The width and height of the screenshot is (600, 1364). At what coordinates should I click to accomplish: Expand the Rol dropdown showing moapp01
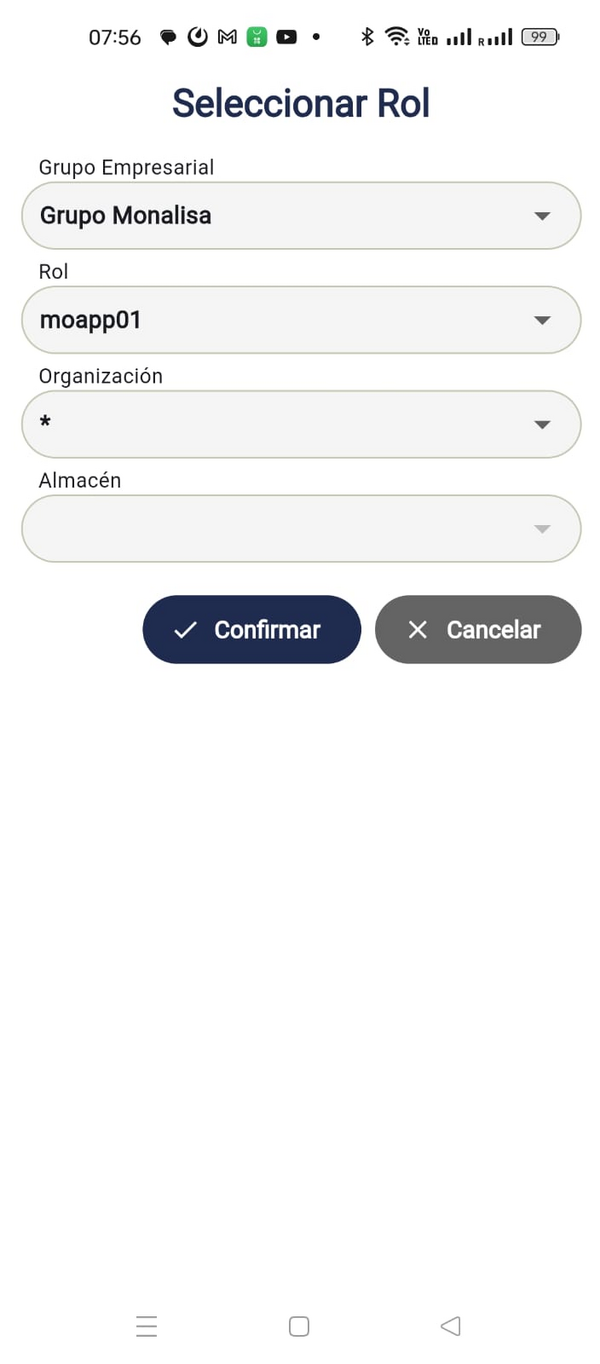300,320
